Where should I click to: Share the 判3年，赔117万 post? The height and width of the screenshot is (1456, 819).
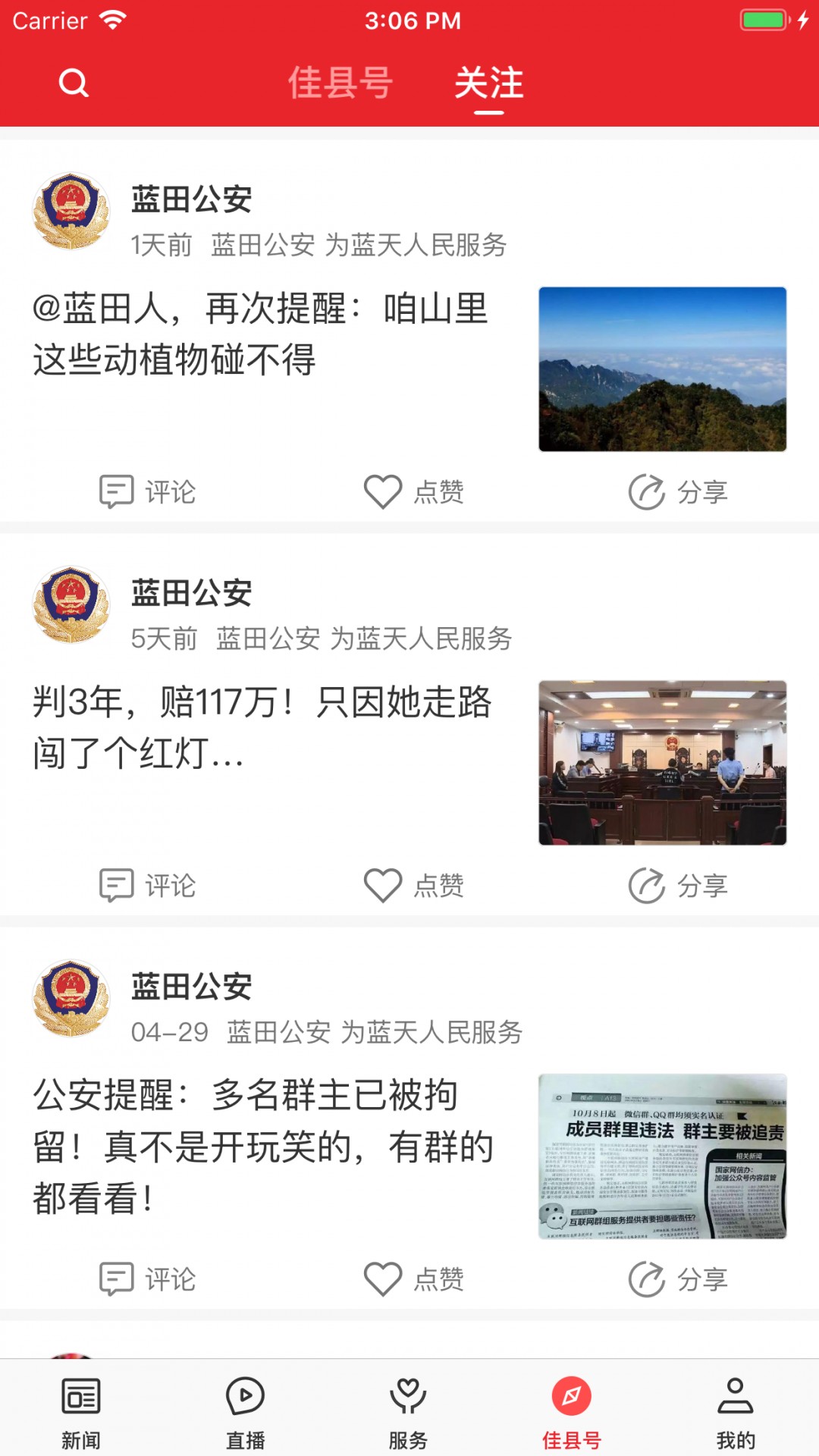[678, 886]
